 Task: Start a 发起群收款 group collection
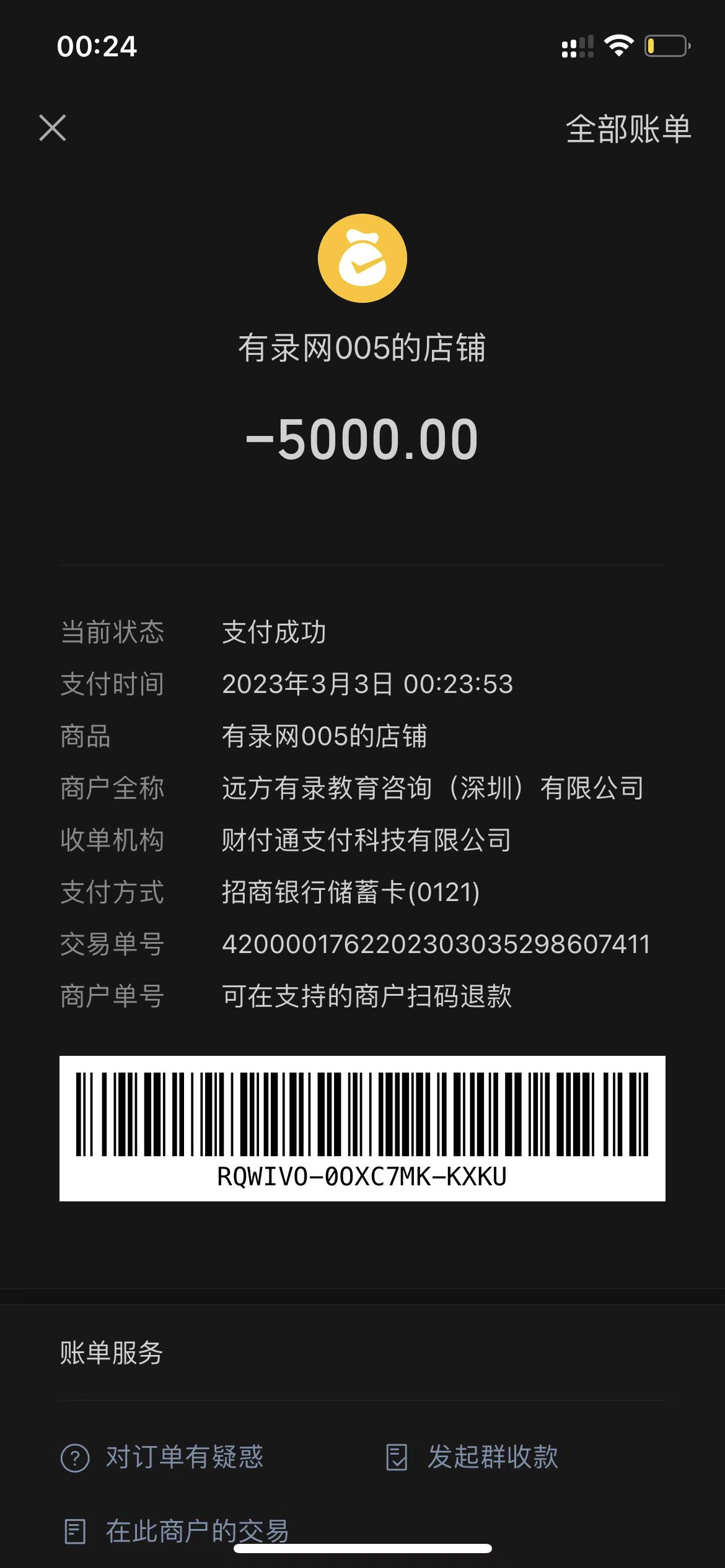[472, 1457]
